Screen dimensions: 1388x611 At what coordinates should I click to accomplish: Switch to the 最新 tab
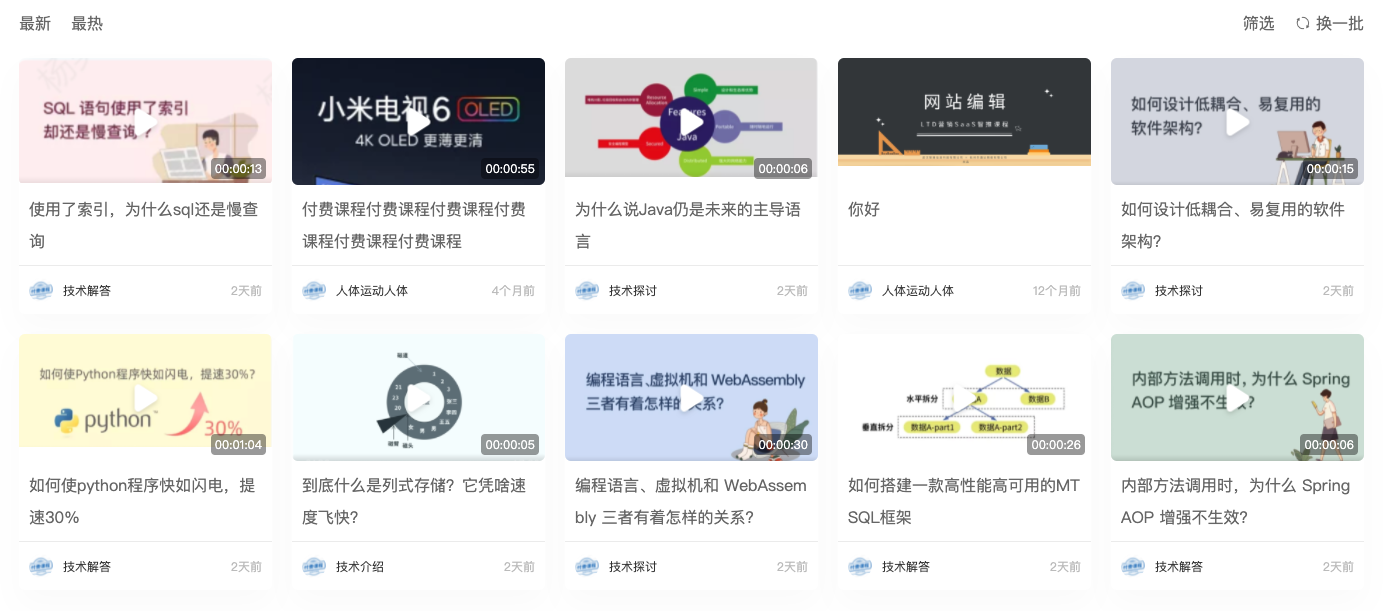pos(35,23)
